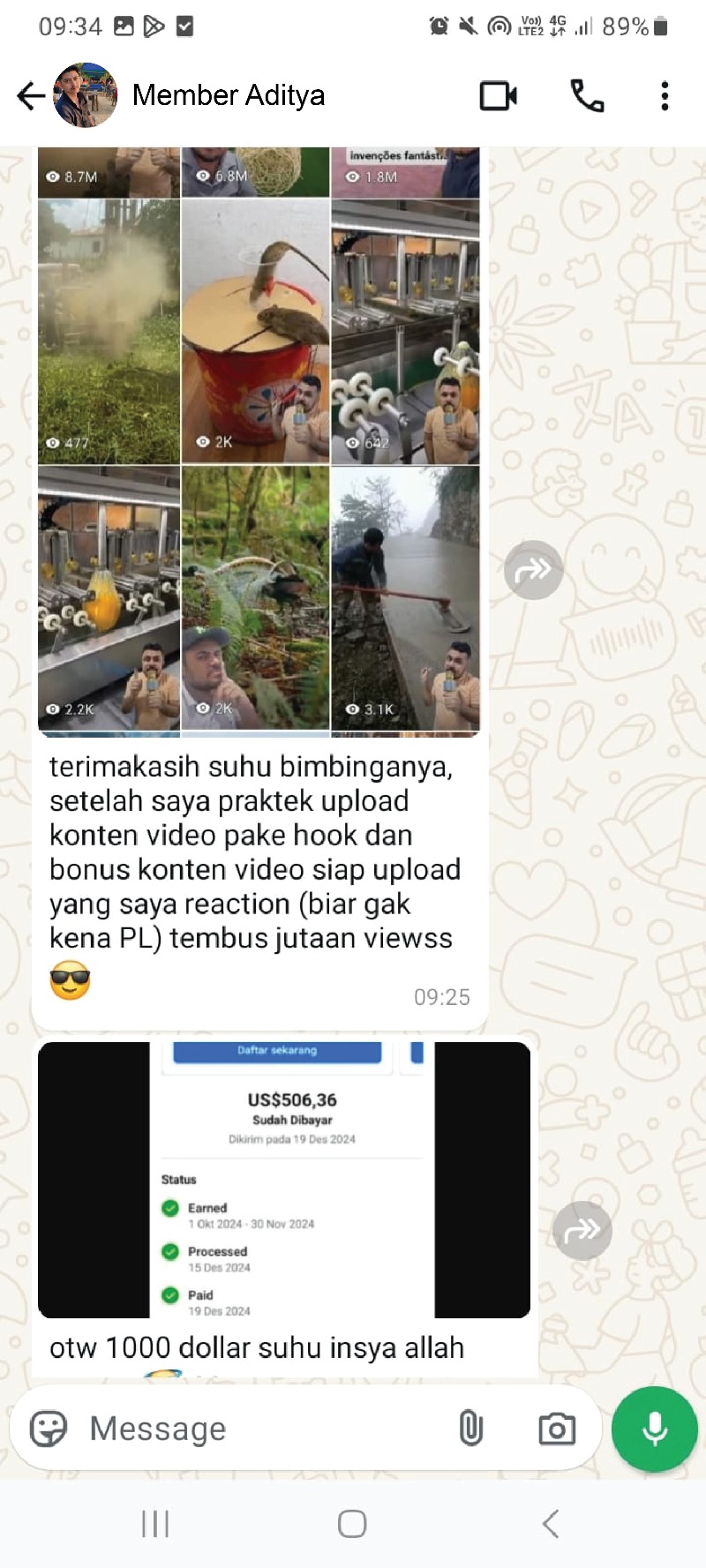This screenshot has width=706, height=1568.
Task: Open the camera to send a photo
Action: pos(557,1428)
